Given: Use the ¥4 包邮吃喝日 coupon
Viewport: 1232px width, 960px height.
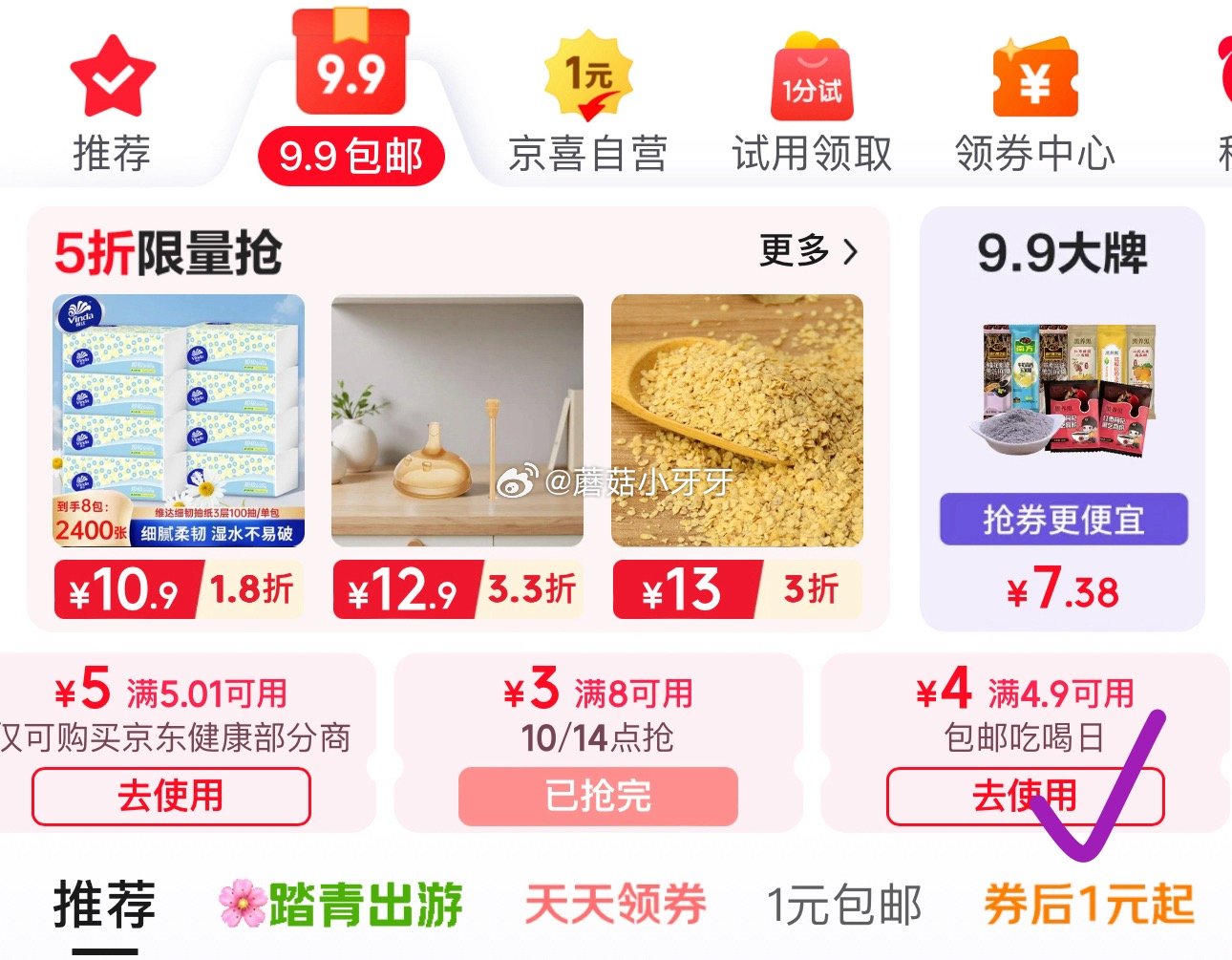Looking at the screenshot, I should tap(1024, 796).
